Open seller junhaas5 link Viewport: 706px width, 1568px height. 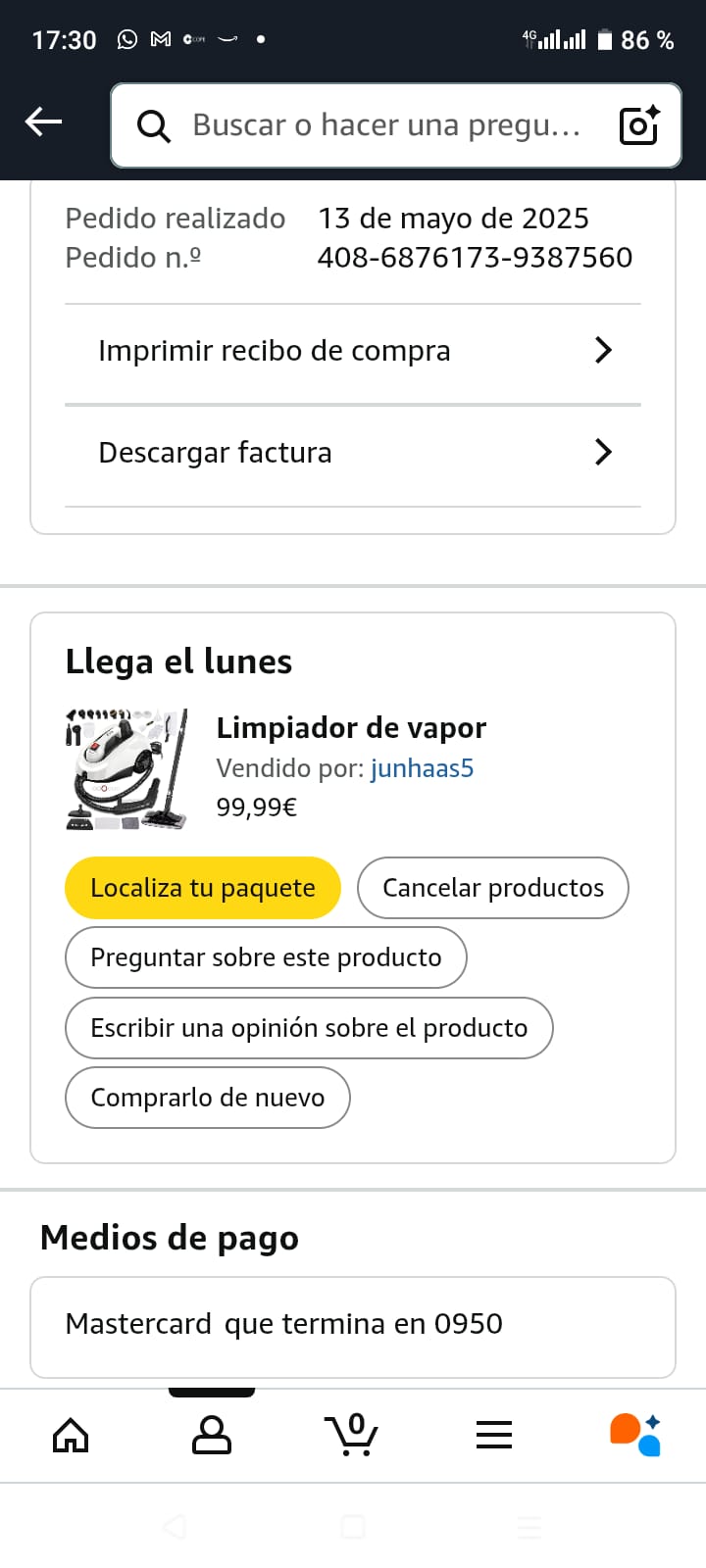422,768
